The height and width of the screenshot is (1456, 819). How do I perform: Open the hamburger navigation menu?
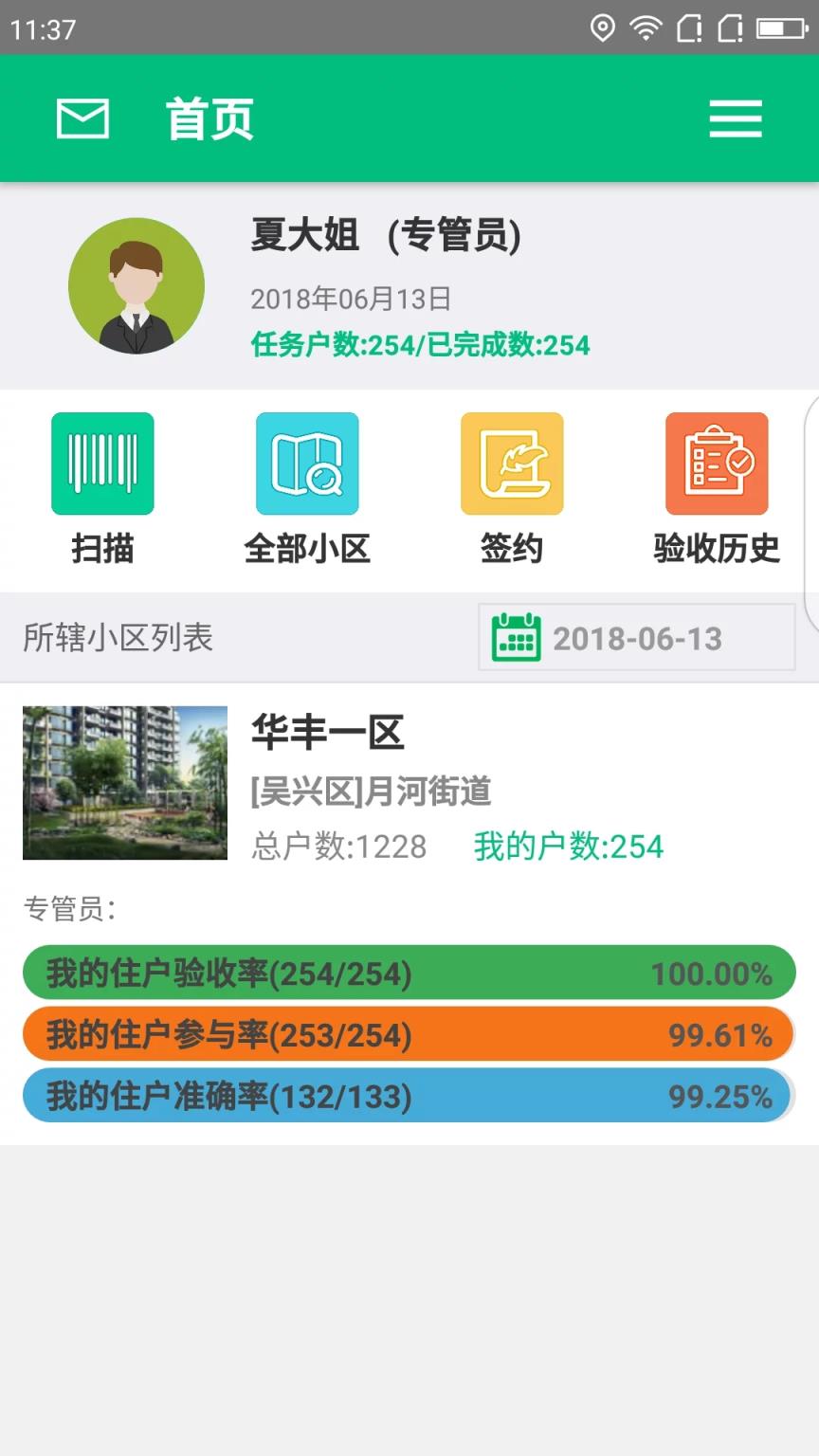pos(737,118)
